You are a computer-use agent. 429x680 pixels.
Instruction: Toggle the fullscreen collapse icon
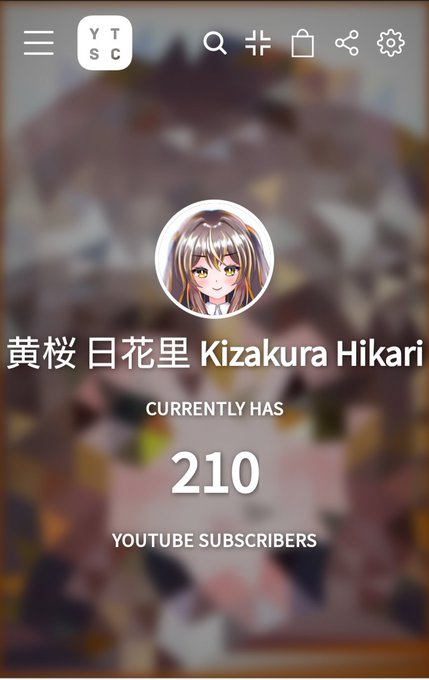(258, 43)
